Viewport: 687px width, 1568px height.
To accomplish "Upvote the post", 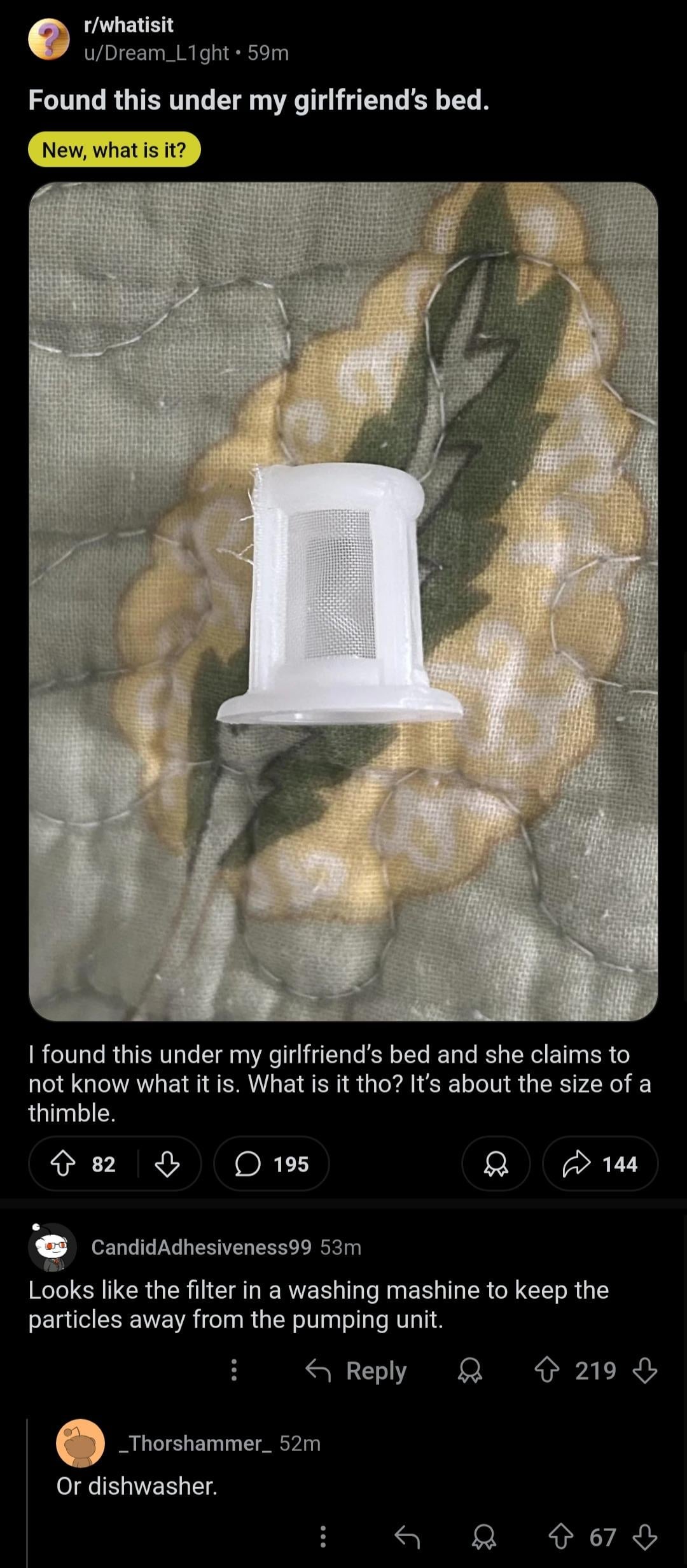I will tap(62, 1164).
